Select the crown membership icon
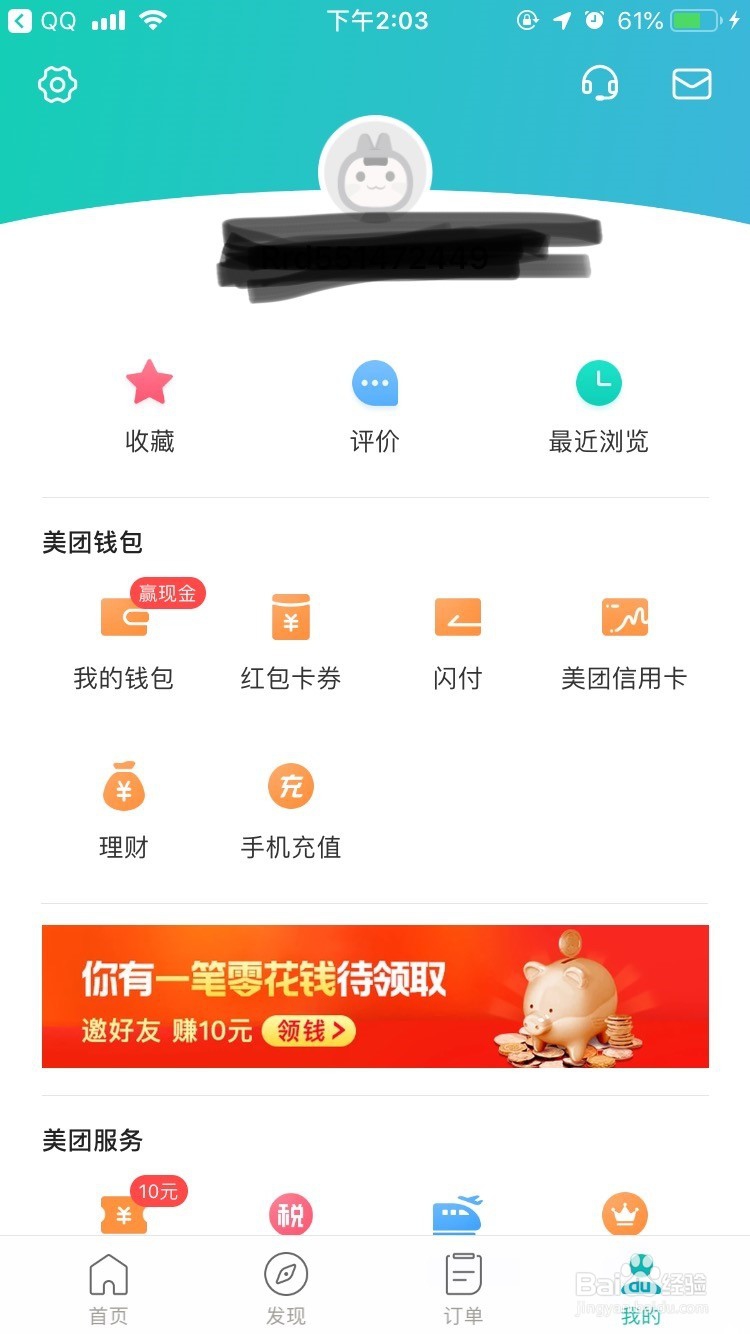 [x=624, y=1215]
